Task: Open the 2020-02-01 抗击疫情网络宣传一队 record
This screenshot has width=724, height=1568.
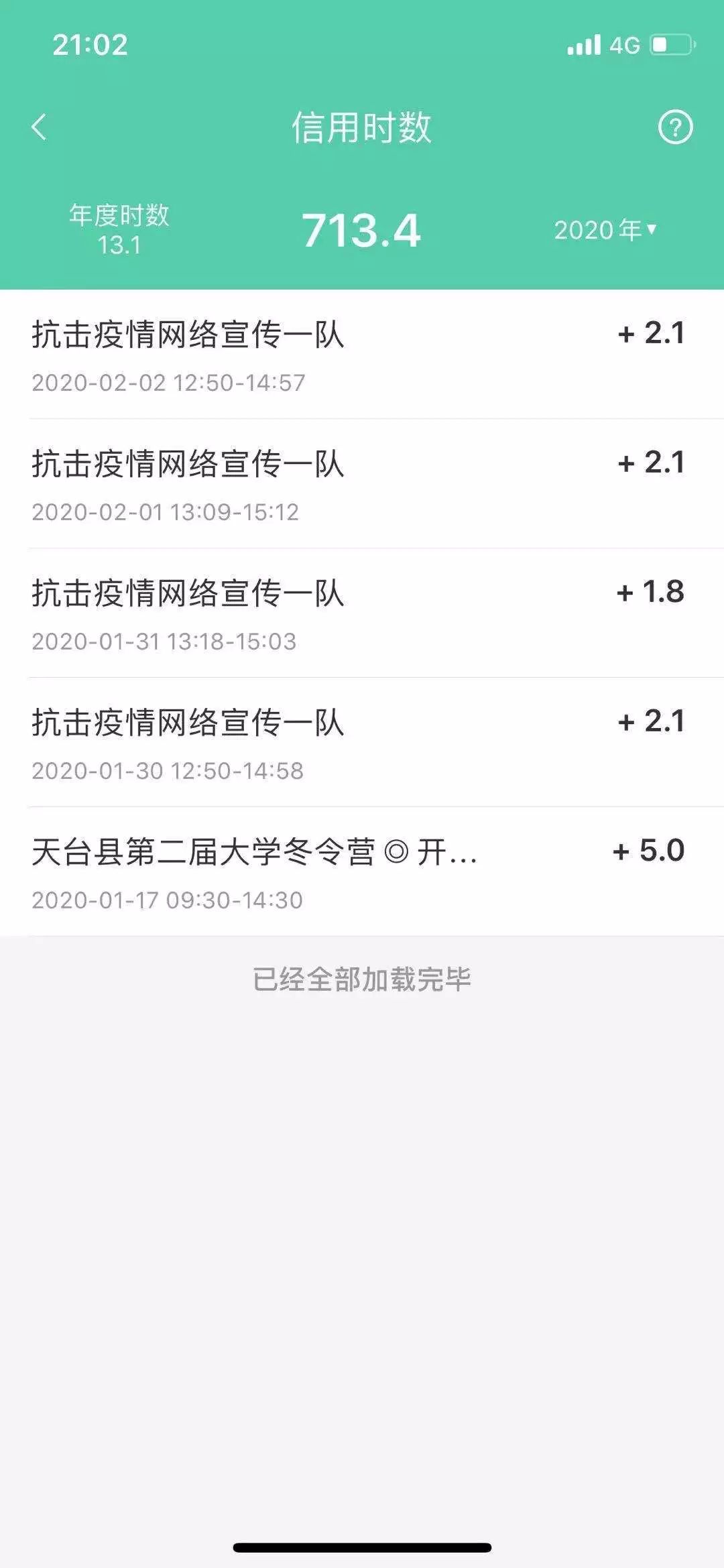Action: click(x=362, y=484)
